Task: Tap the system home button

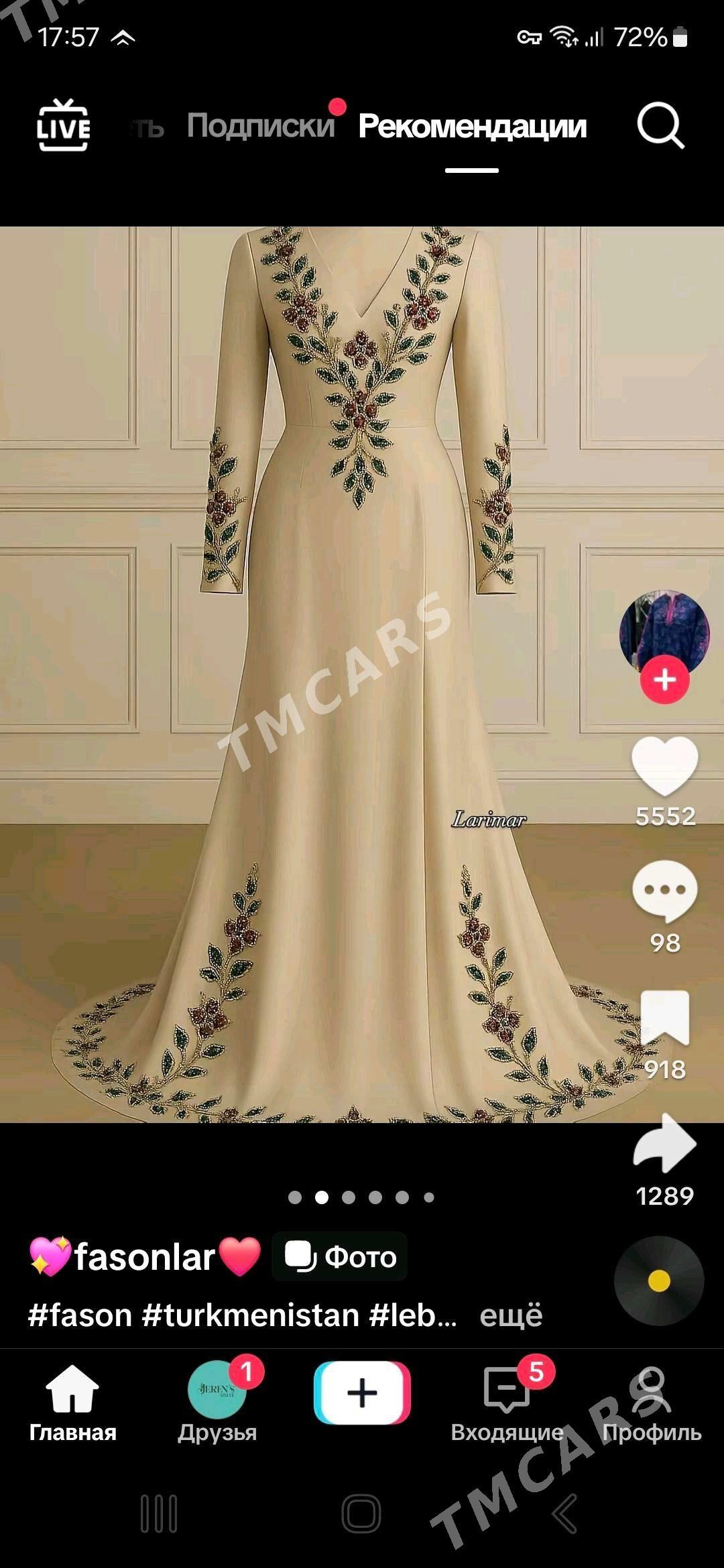Action: coord(361,1514)
